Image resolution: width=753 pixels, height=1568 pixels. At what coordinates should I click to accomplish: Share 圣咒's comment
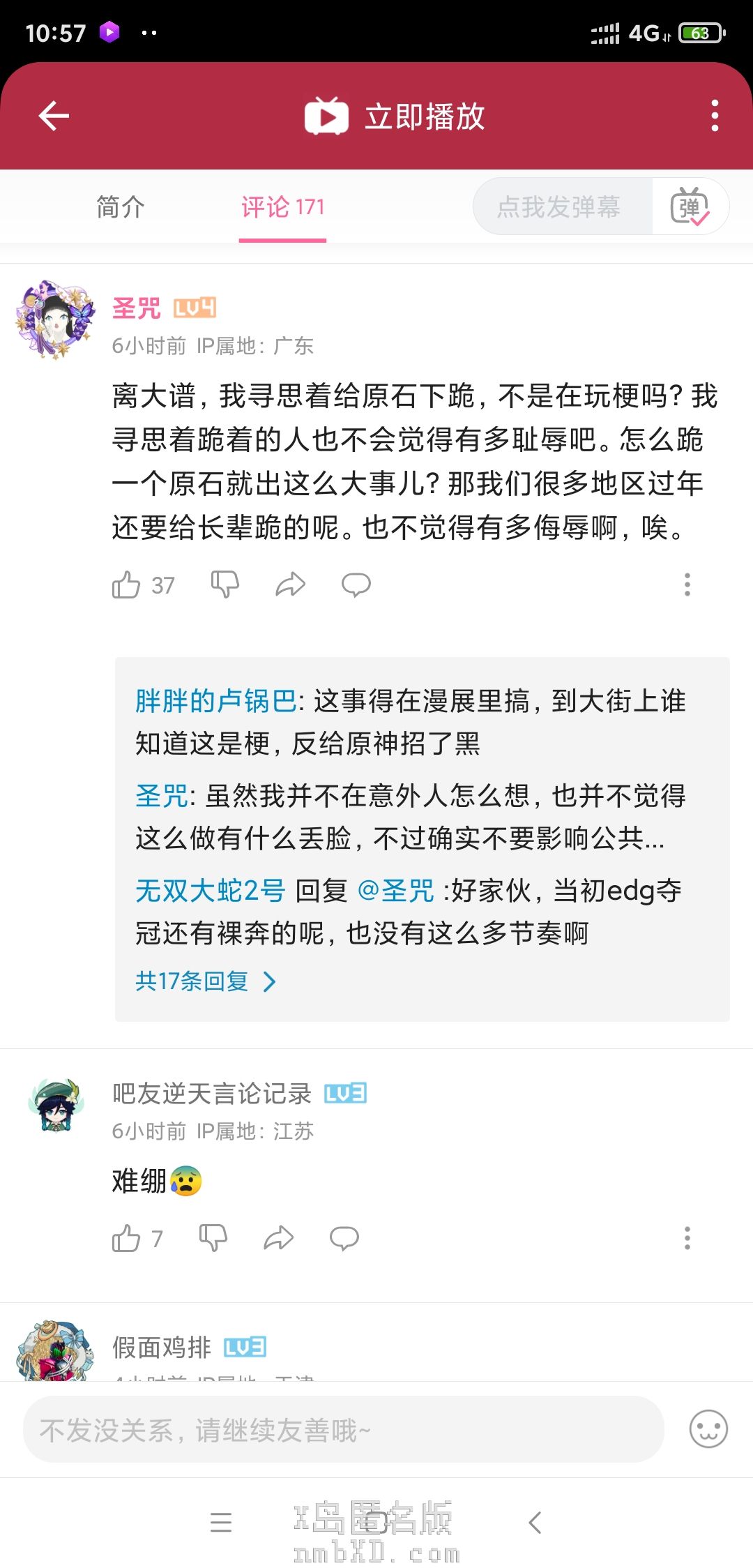(290, 585)
